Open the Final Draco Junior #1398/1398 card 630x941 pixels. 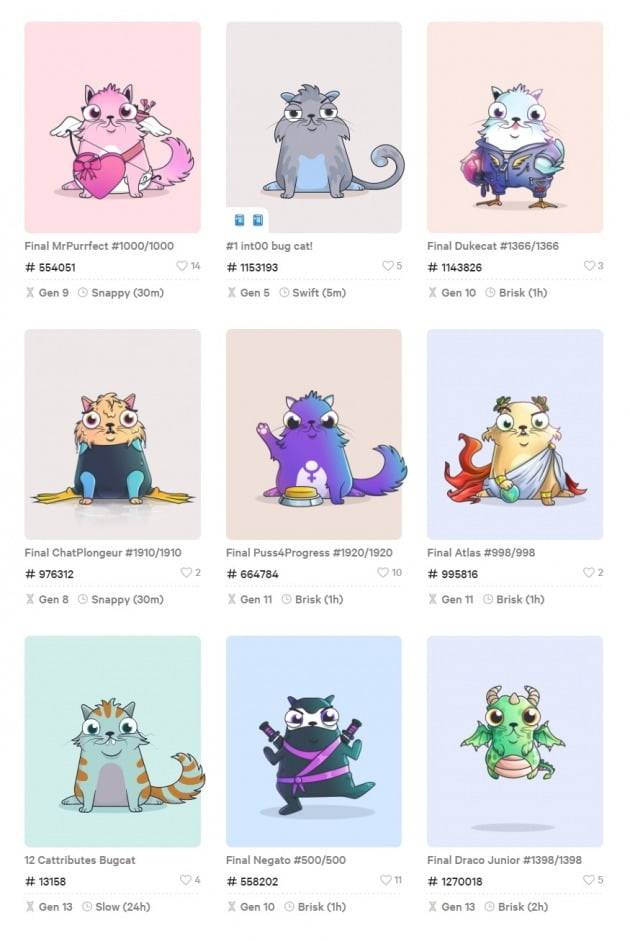pyautogui.click(x=514, y=741)
